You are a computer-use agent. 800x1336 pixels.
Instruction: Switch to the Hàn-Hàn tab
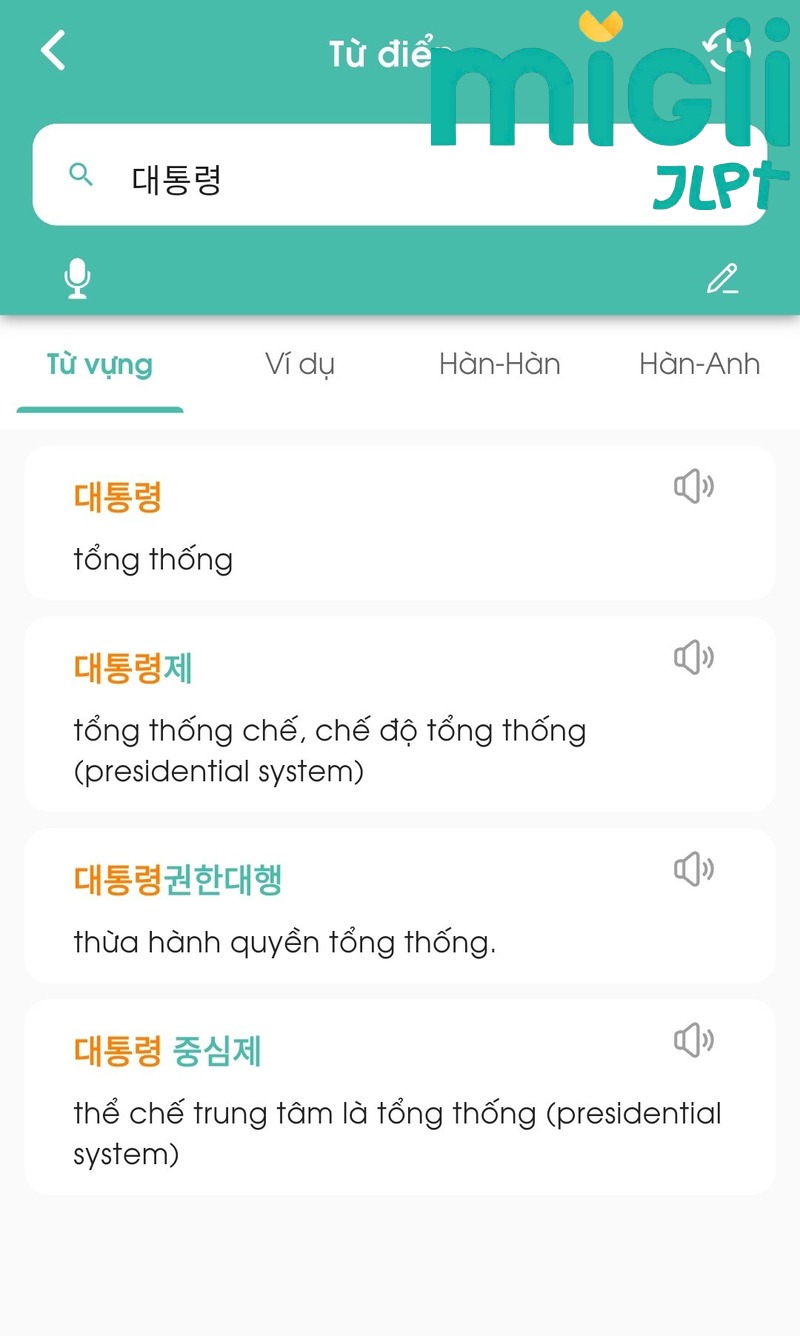(499, 365)
